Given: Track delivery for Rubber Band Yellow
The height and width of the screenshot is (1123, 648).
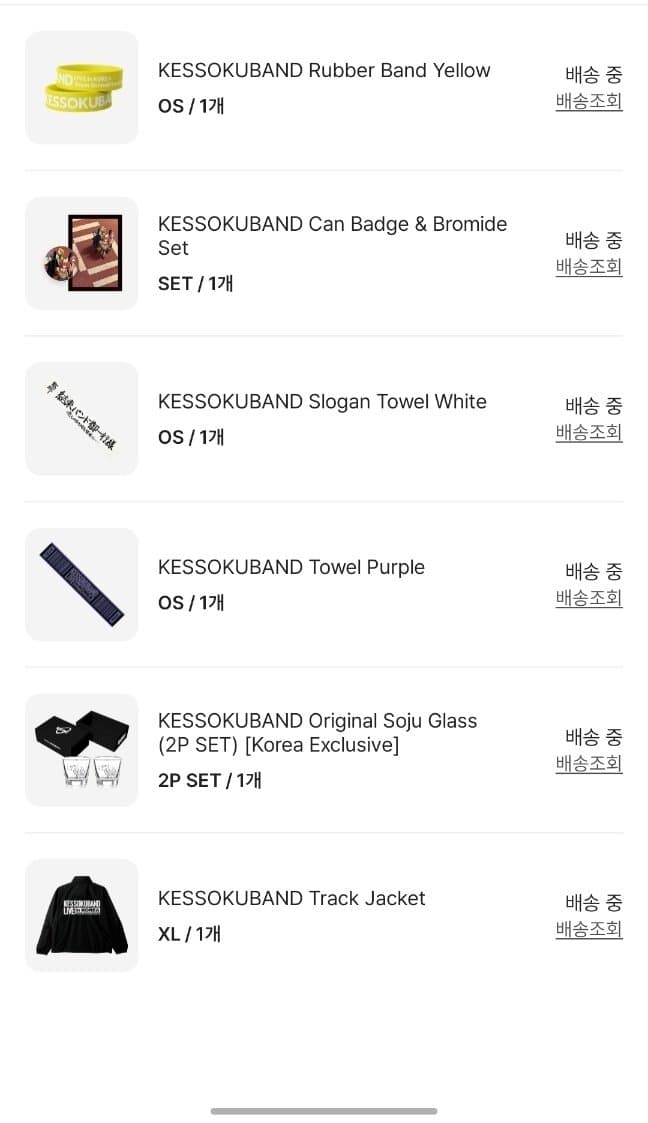Looking at the screenshot, I should [589, 101].
